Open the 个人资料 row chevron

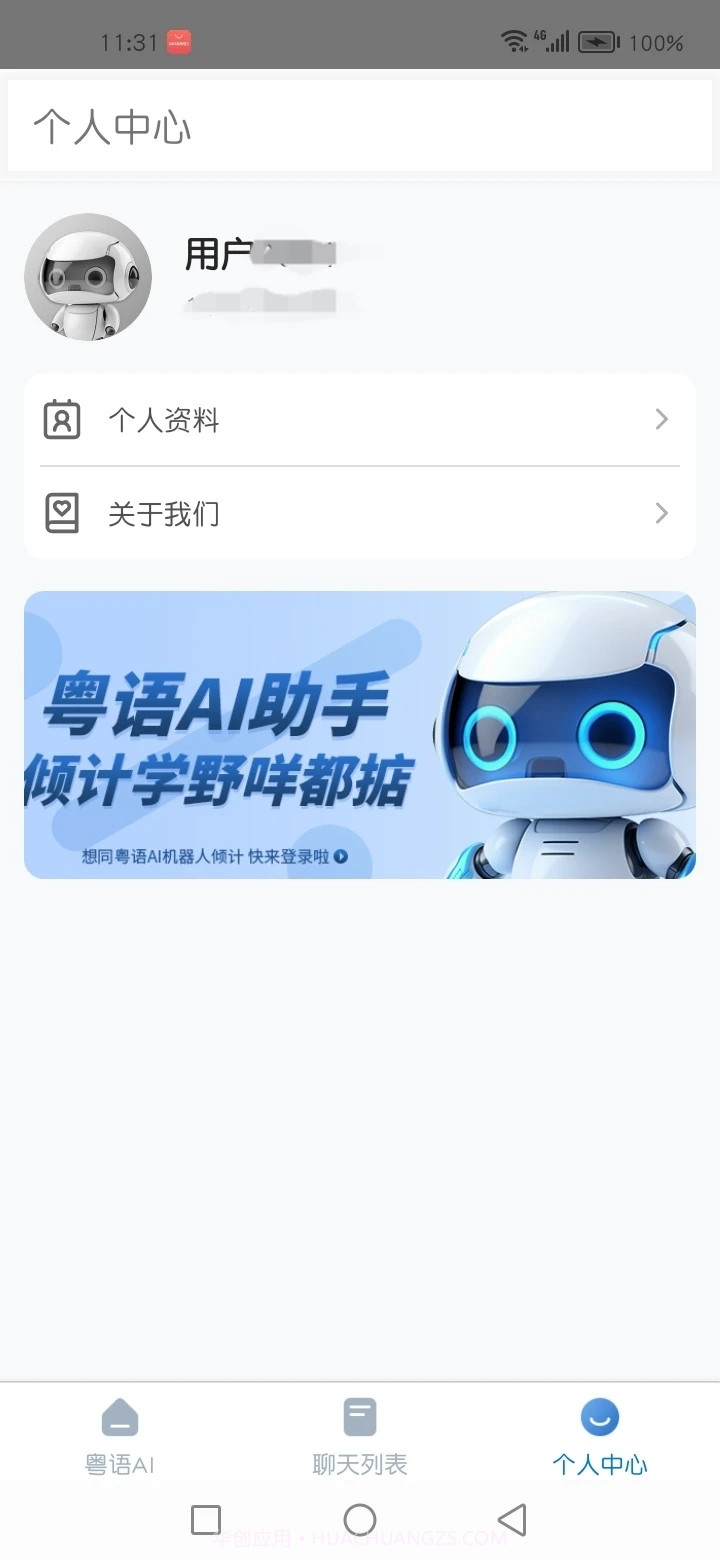[659, 419]
